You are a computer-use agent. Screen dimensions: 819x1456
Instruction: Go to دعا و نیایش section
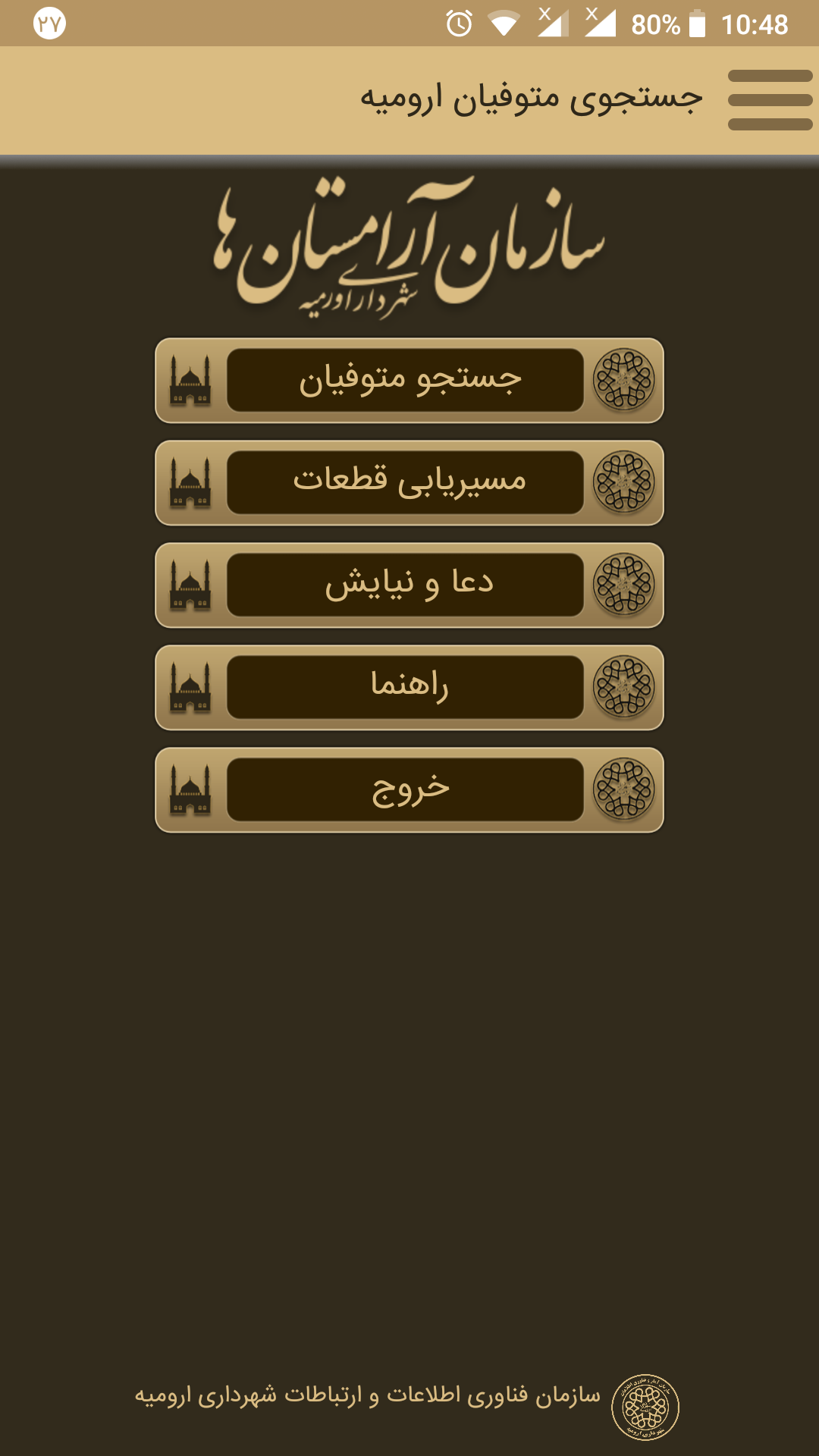[409, 585]
